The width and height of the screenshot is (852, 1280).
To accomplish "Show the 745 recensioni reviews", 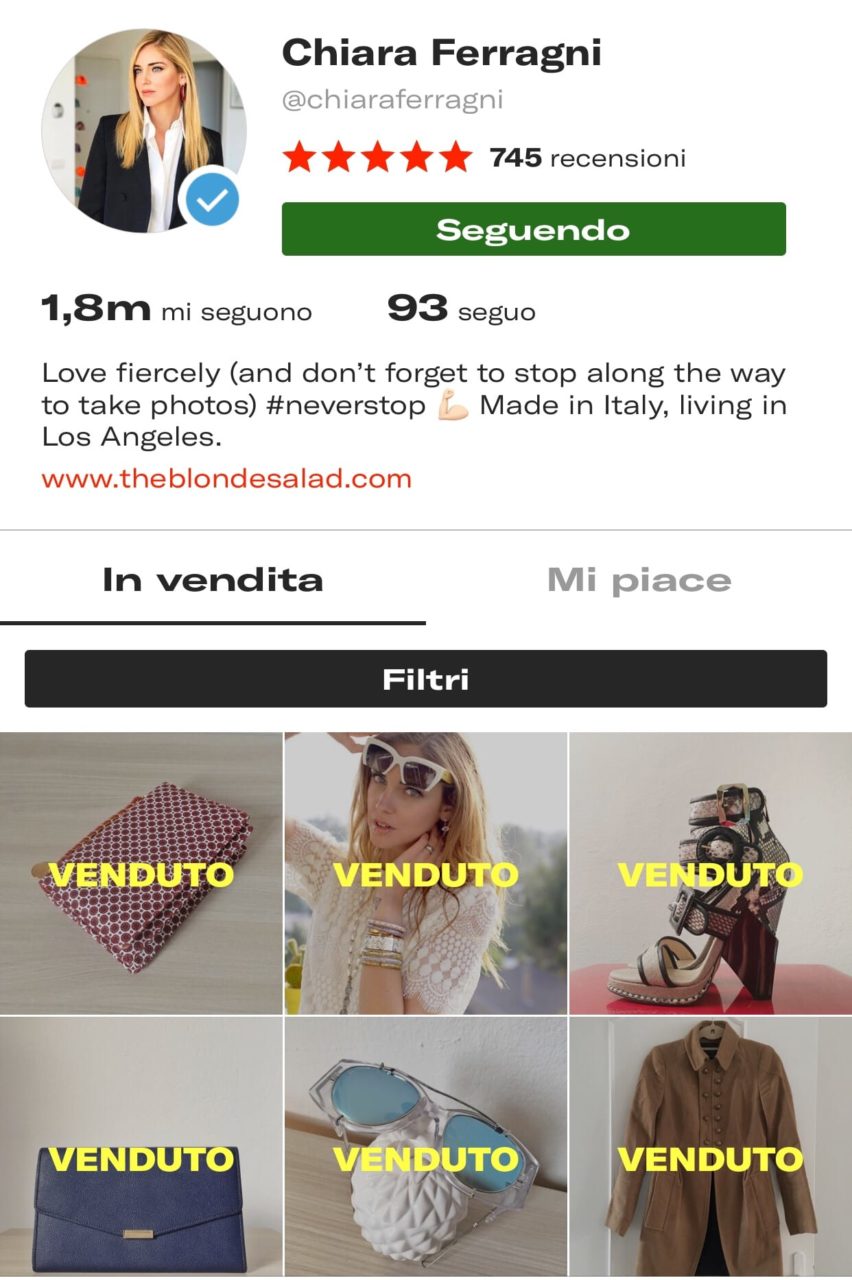I will (586, 158).
